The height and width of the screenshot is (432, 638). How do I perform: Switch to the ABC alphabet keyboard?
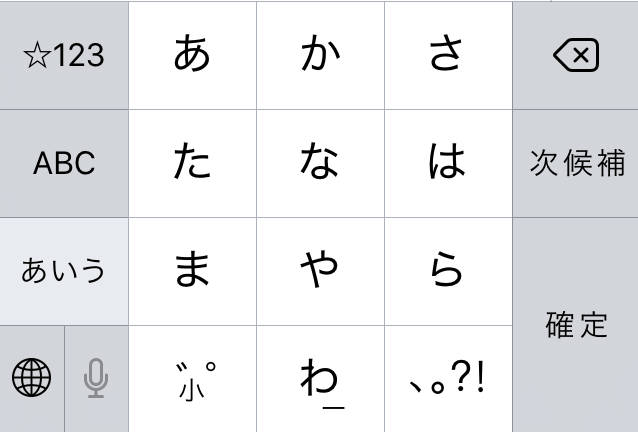point(64,163)
